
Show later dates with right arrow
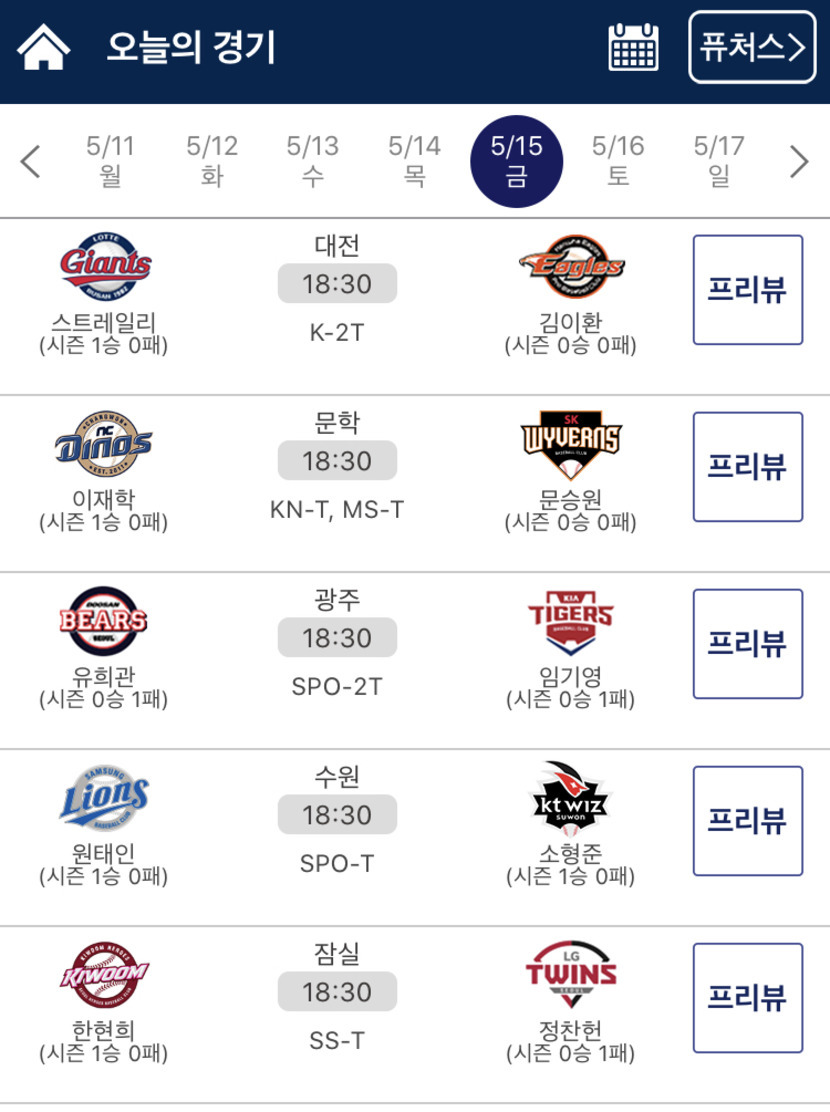click(x=798, y=161)
